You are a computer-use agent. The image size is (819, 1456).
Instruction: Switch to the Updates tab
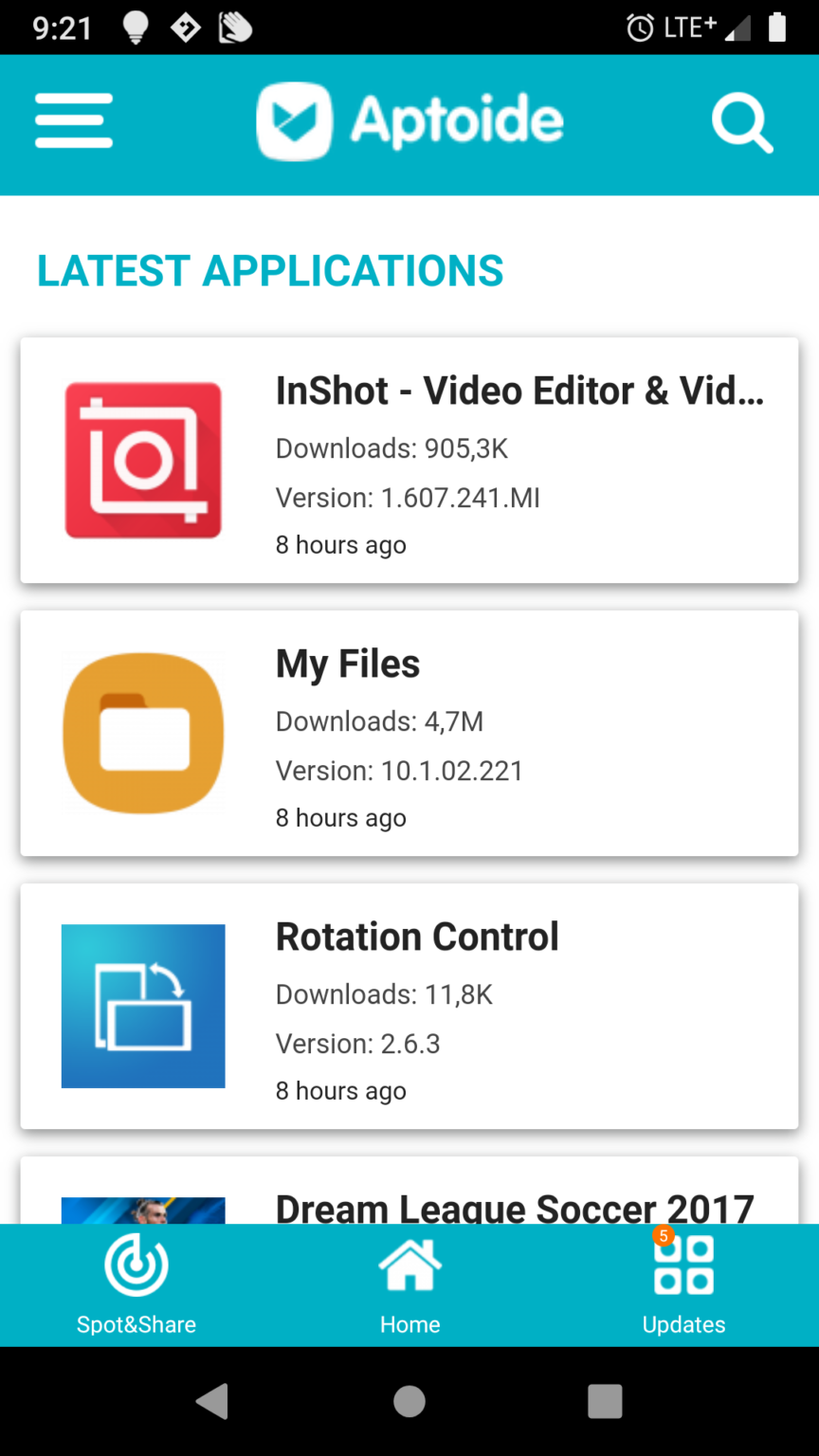tap(683, 1284)
